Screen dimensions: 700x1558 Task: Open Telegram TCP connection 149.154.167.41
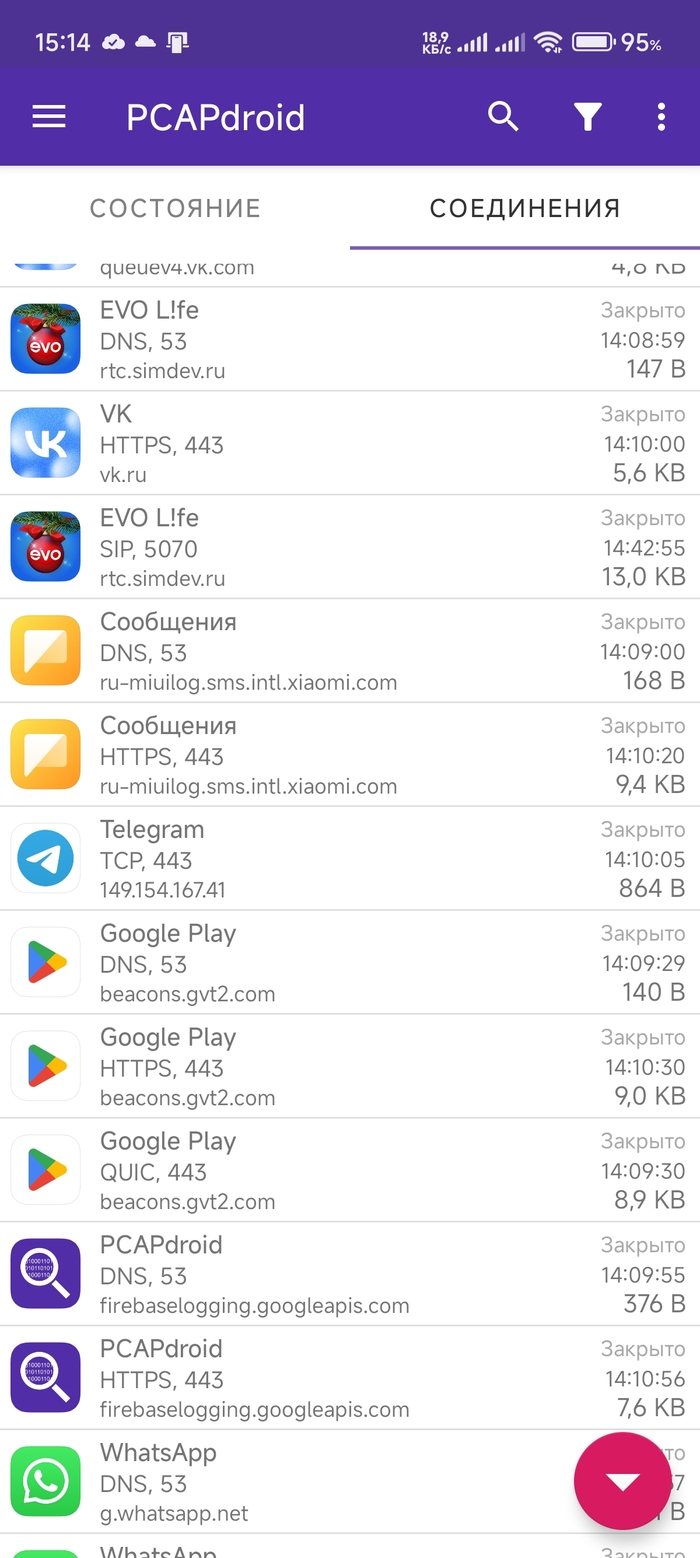click(350, 859)
